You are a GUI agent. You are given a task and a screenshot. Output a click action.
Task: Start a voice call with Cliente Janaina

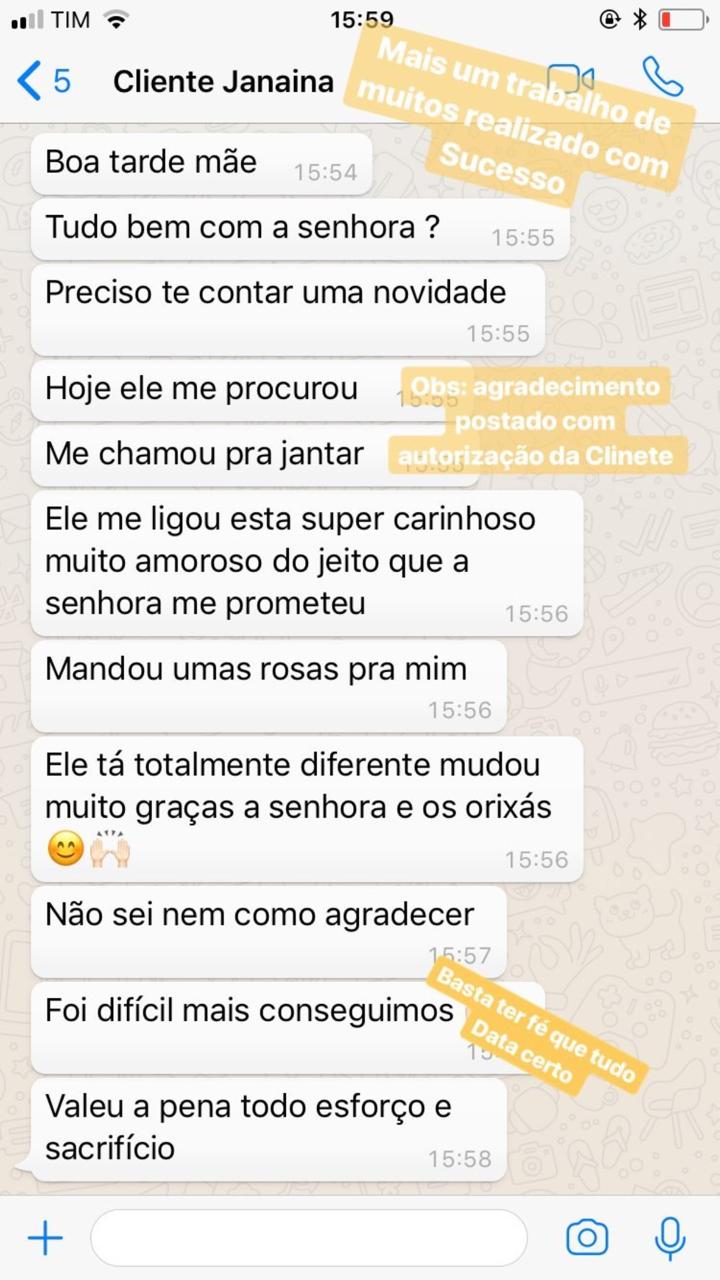(661, 78)
